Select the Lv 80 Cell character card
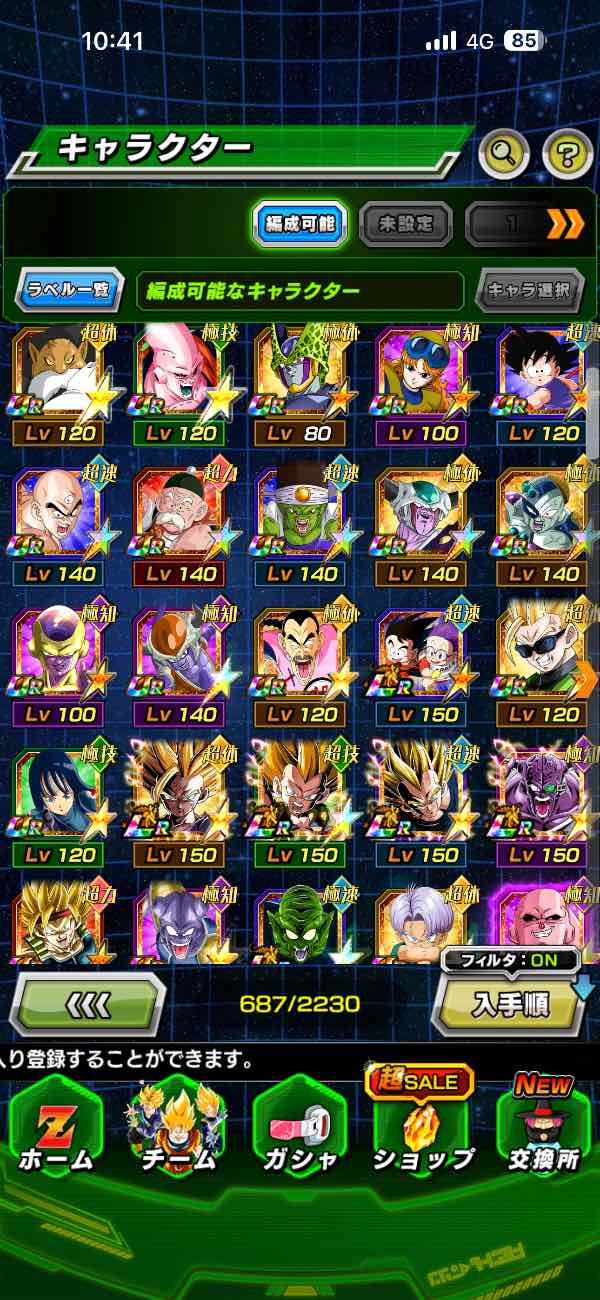 pyautogui.click(x=301, y=385)
